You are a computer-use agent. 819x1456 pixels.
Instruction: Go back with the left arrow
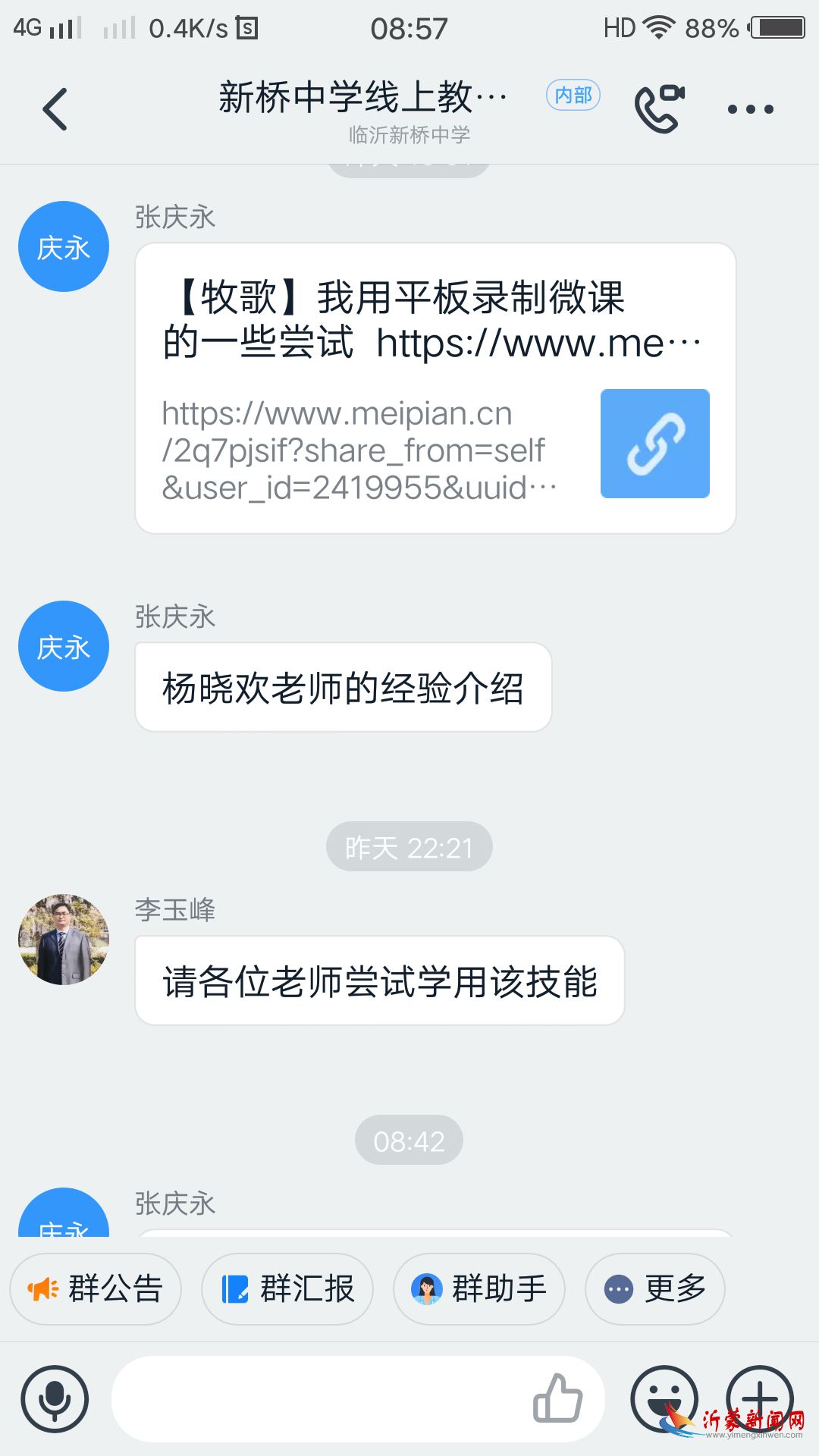(53, 108)
